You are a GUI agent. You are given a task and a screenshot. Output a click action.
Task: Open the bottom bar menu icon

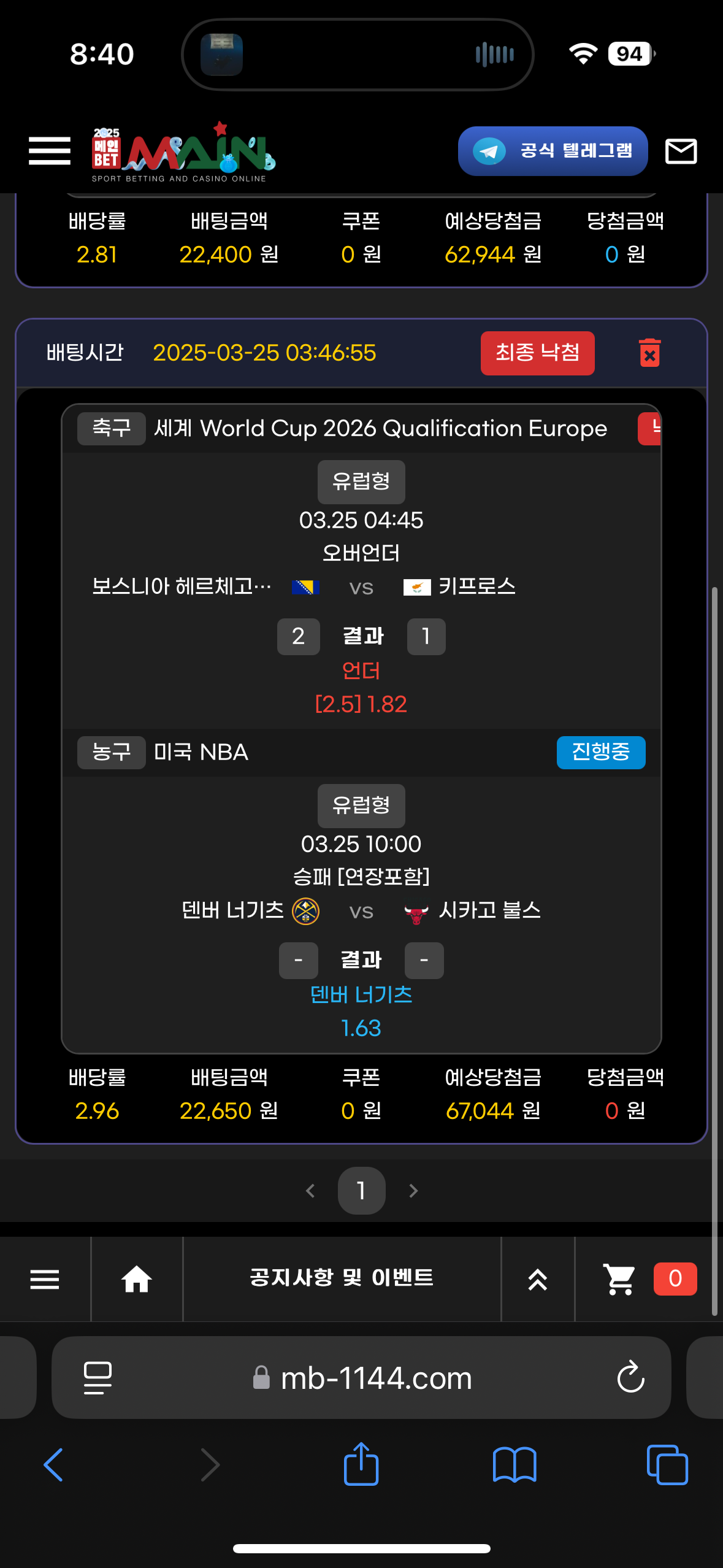(x=45, y=1279)
